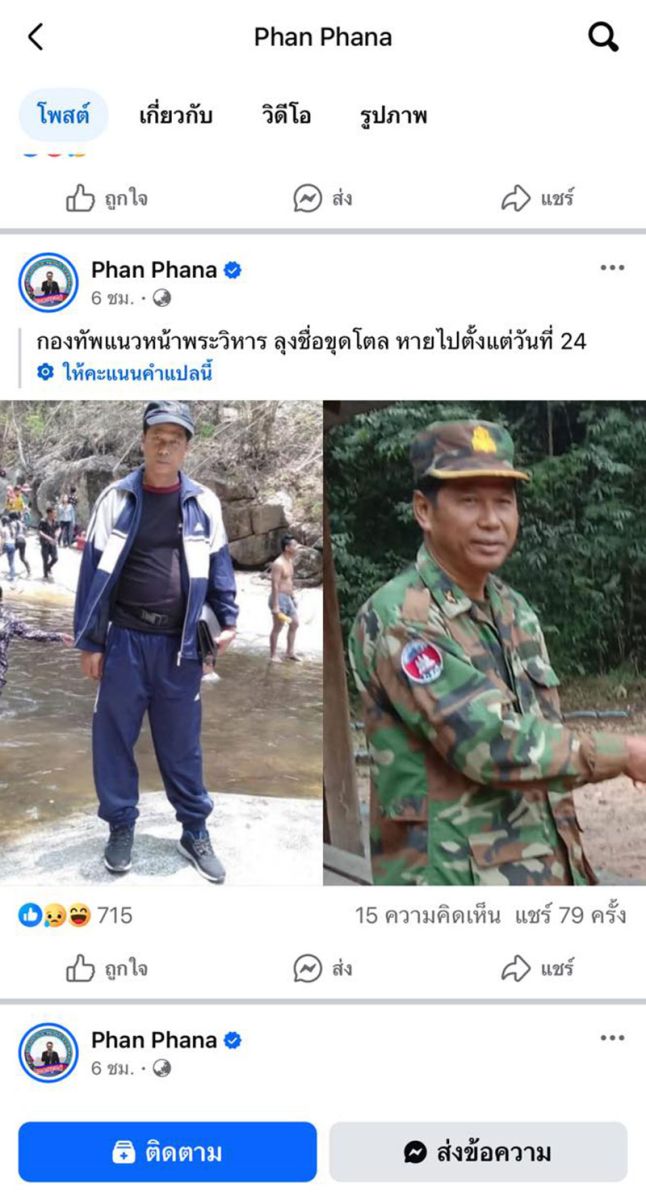View the 15 ความคิดเห็น comments
The height and width of the screenshot is (1200, 646).
pos(427,915)
